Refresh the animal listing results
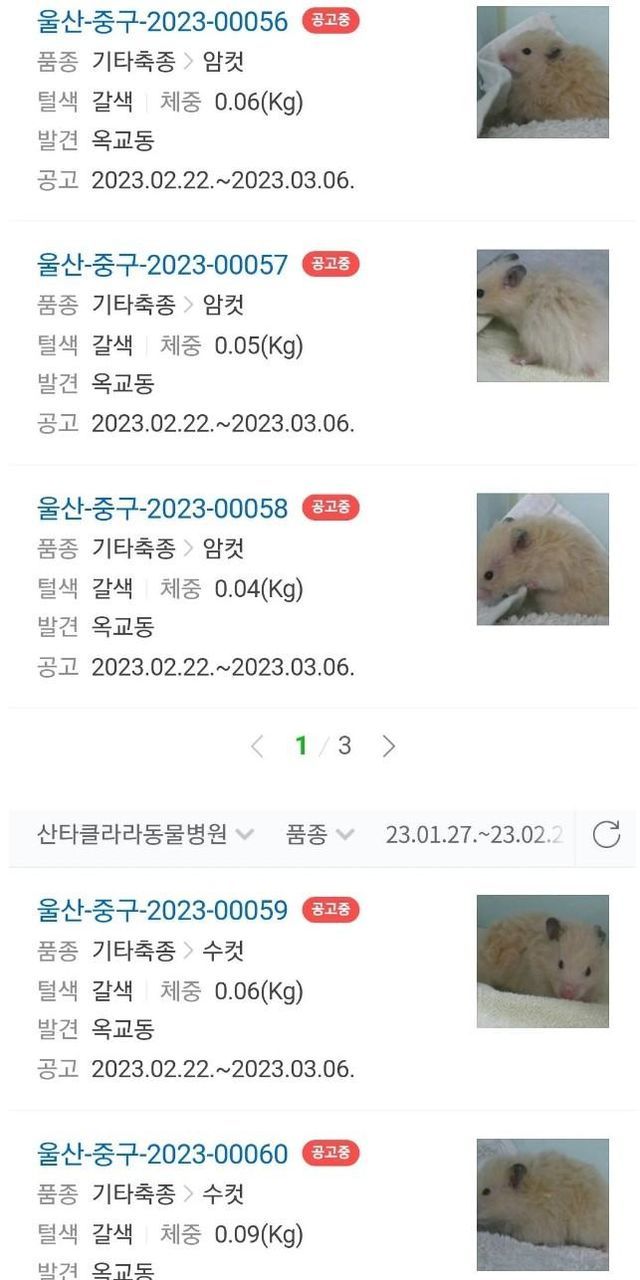Viewport: 640px width, 1280px height. pyautogui.click(x=606, y=834)
